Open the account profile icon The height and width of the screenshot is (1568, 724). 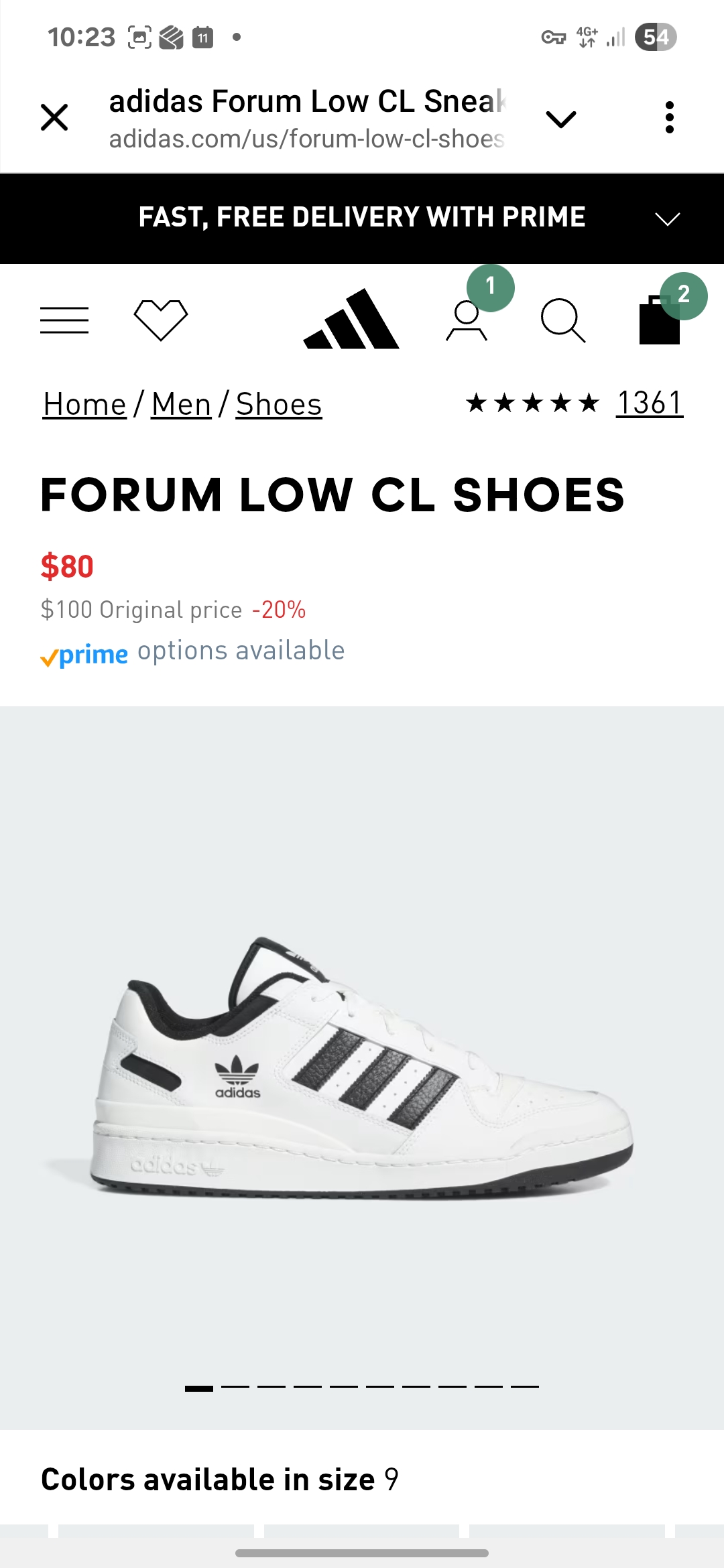467,321
